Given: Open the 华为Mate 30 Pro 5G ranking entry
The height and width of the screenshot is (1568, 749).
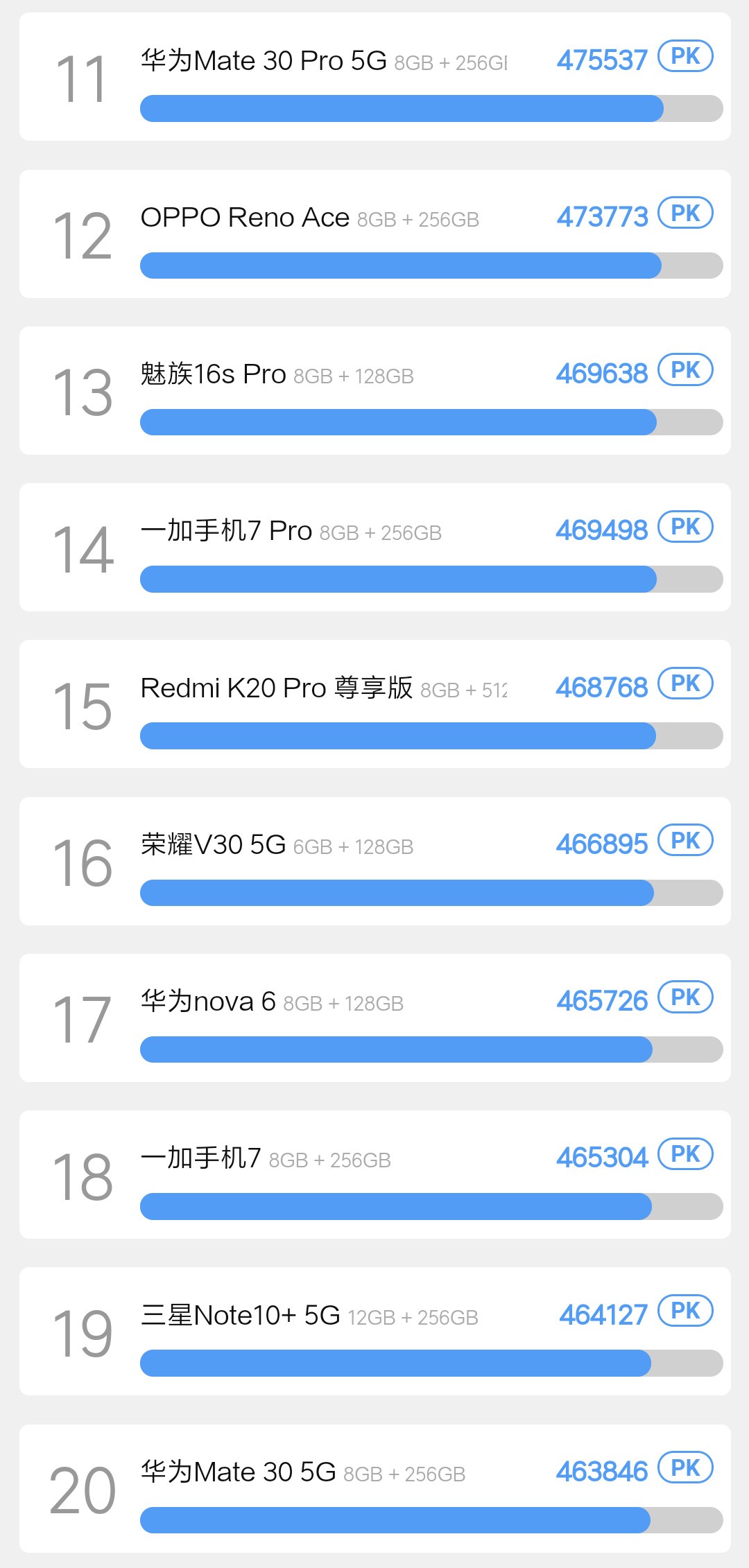Looking at the screenshot, I should [x=264, y=61].
